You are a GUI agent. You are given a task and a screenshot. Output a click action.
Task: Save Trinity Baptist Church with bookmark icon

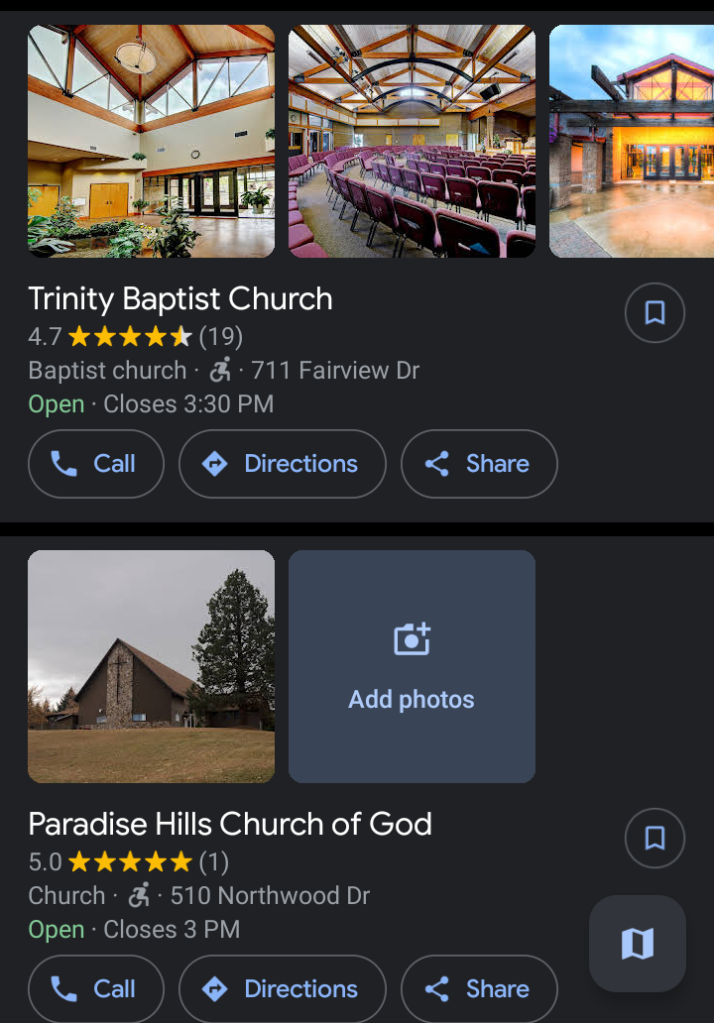click(x=654, y=313)
